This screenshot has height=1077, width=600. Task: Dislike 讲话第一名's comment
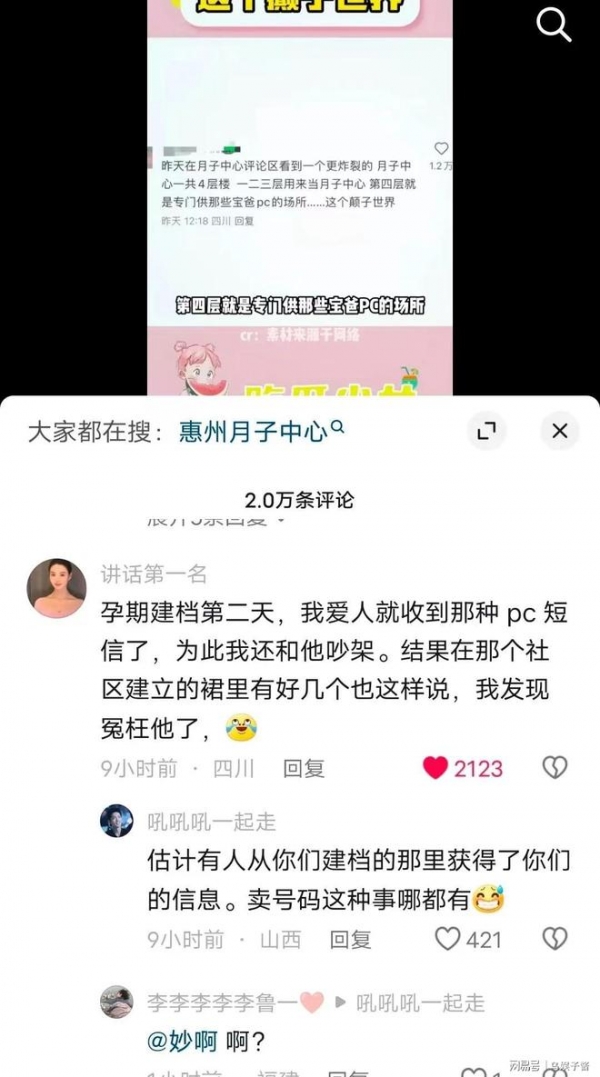click(554, 768)
